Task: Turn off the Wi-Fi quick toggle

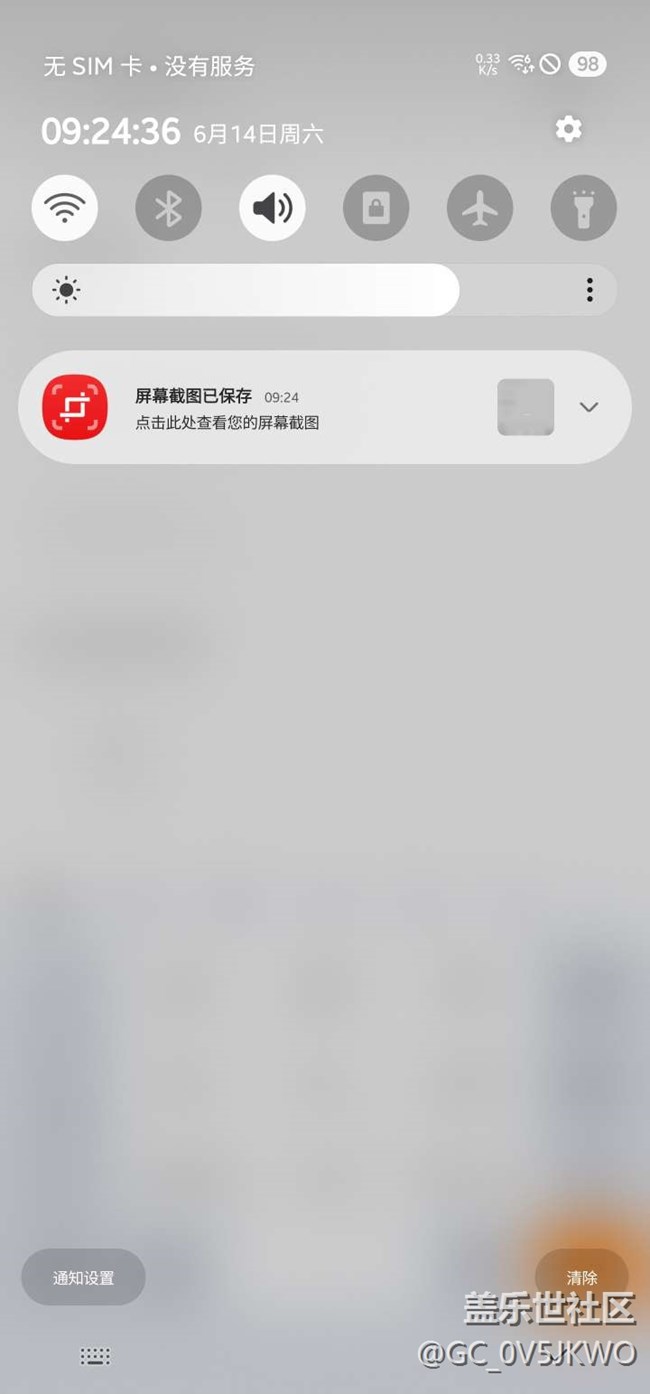Action: click(x=65, y=208)
